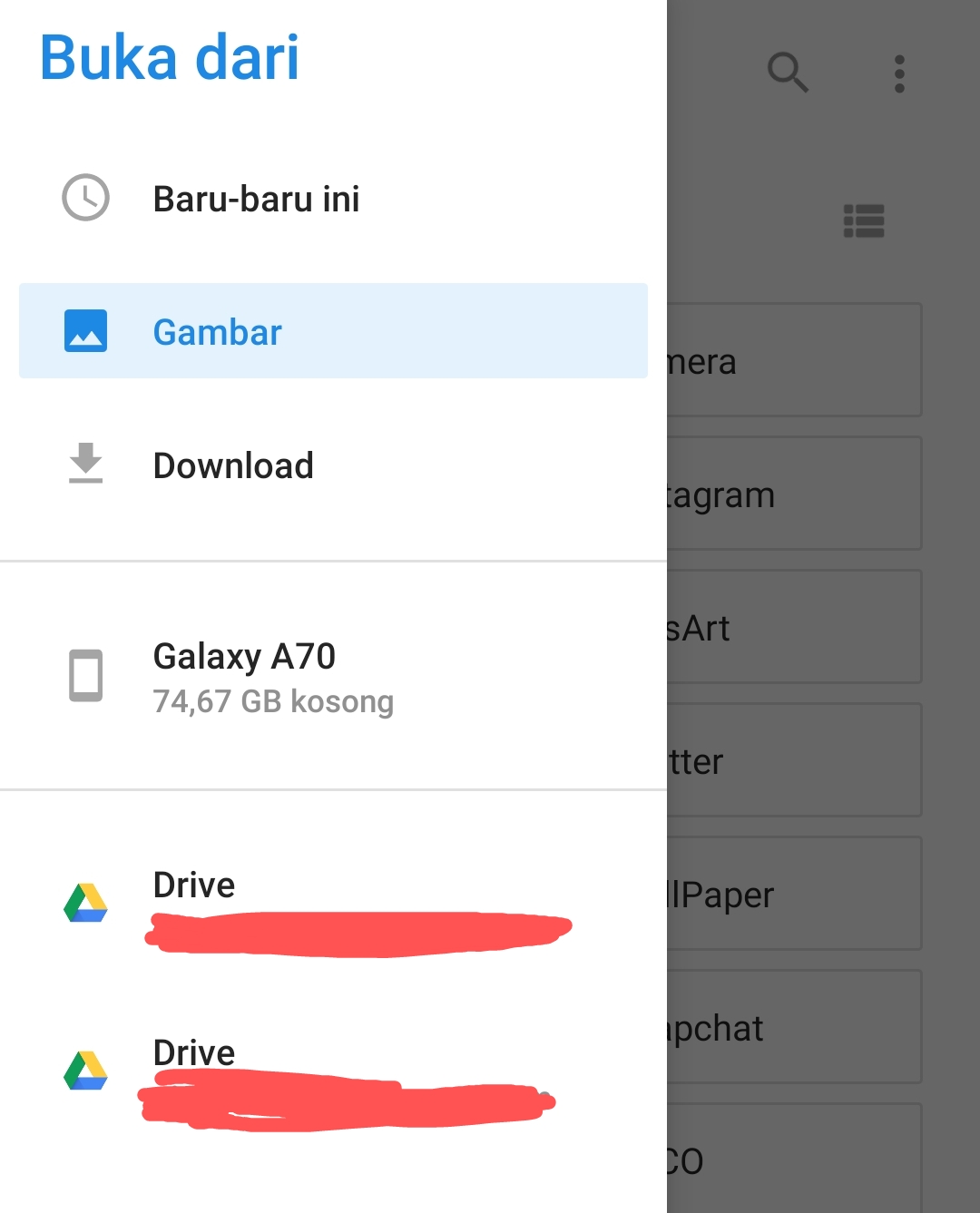980x1213 pixels.
Task: Open Baru-baru ini recent files
Action: (256, 199)
